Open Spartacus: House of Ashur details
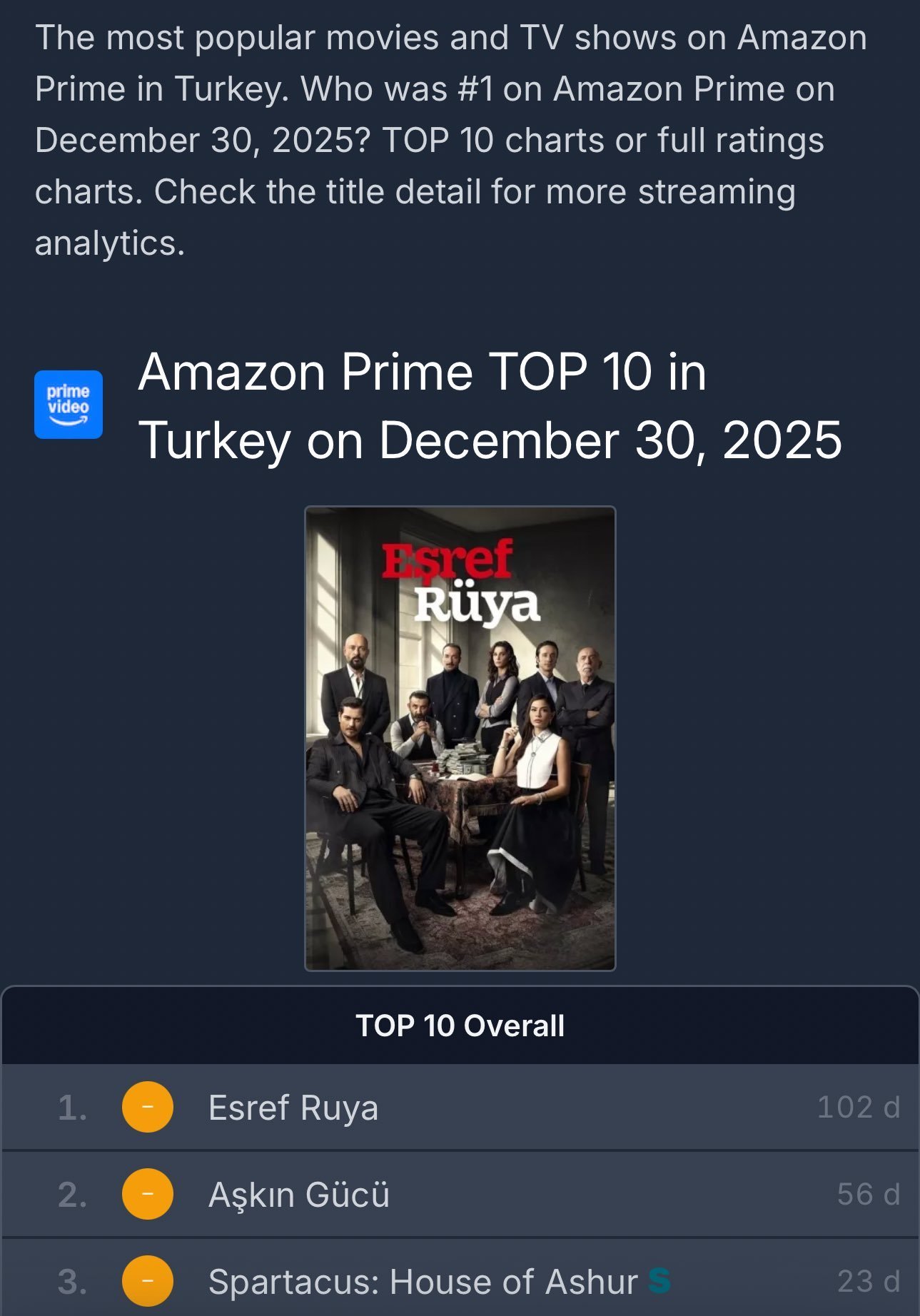 click(423, 1282)
